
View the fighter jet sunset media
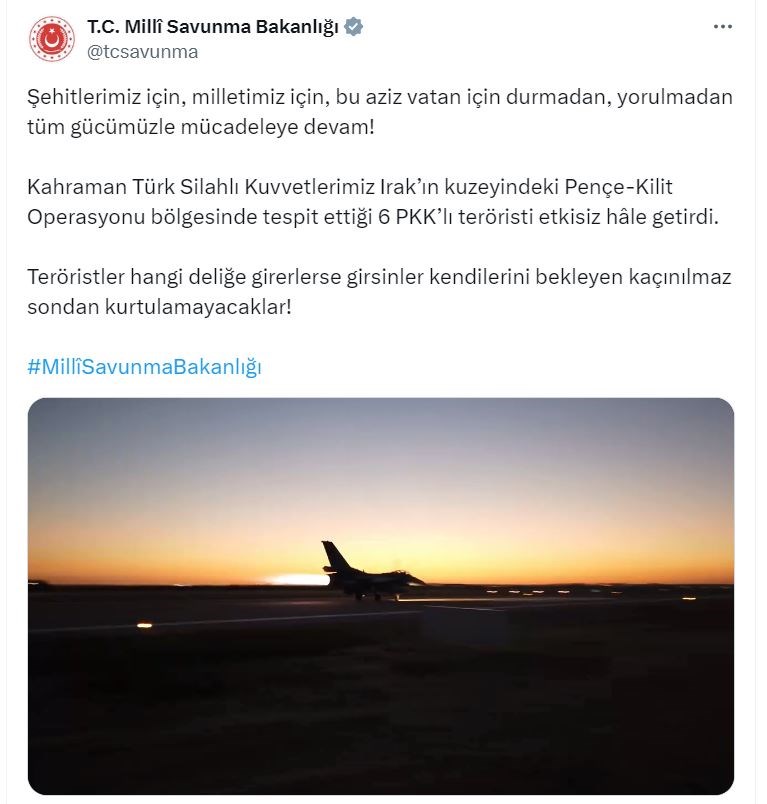tap(380, 595)
